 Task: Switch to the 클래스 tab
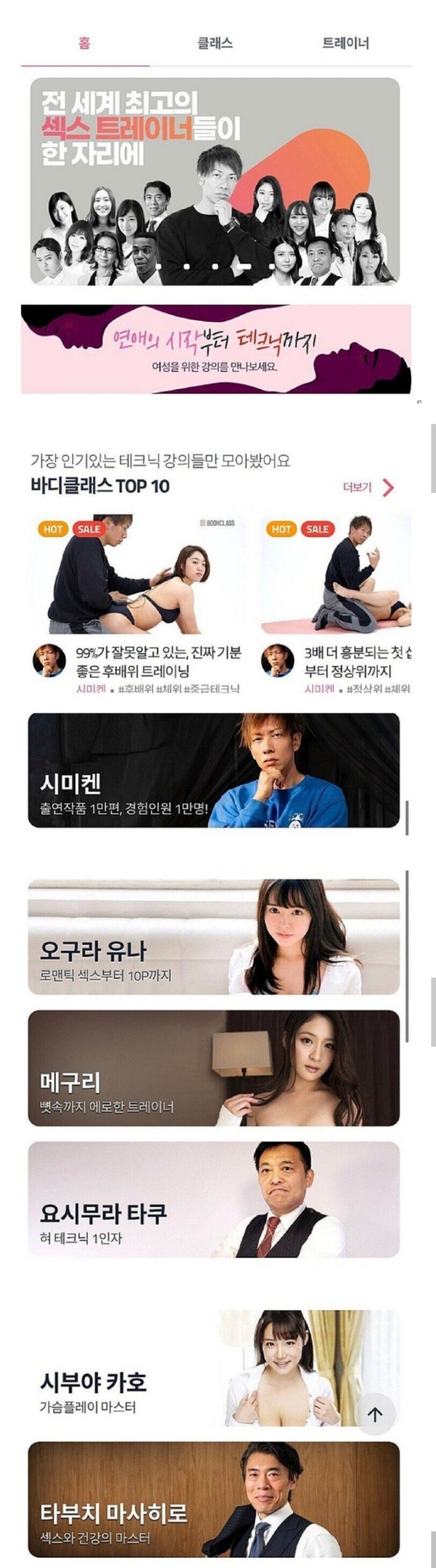click(214, 43)
